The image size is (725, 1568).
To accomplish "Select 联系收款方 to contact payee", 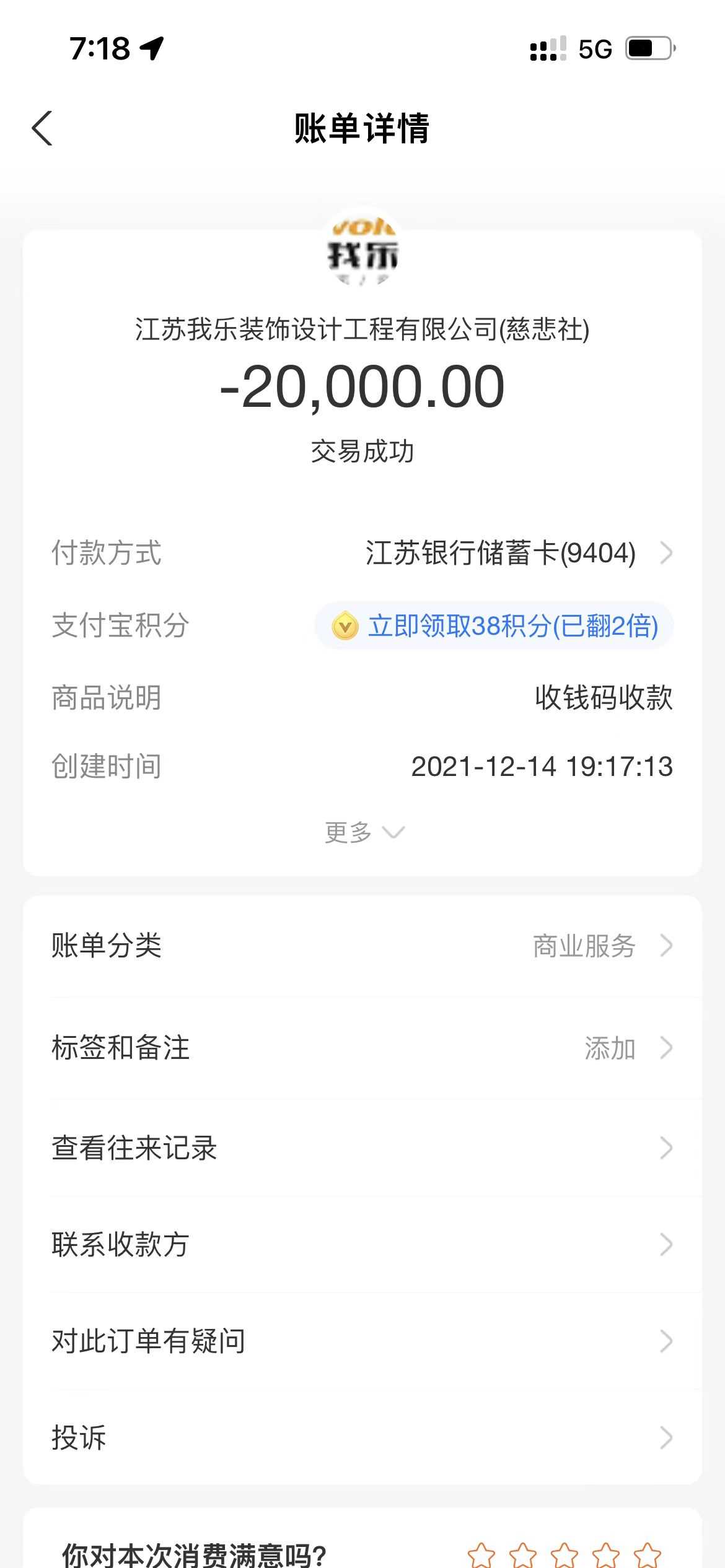I will [x=362, y=1245].
